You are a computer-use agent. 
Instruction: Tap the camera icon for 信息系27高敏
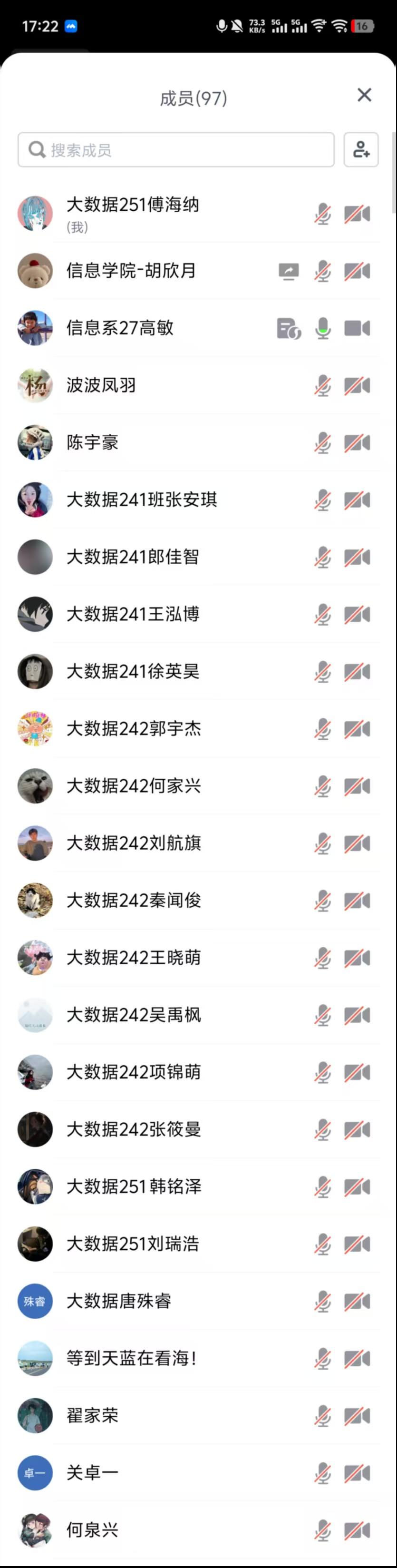point(357,329)
